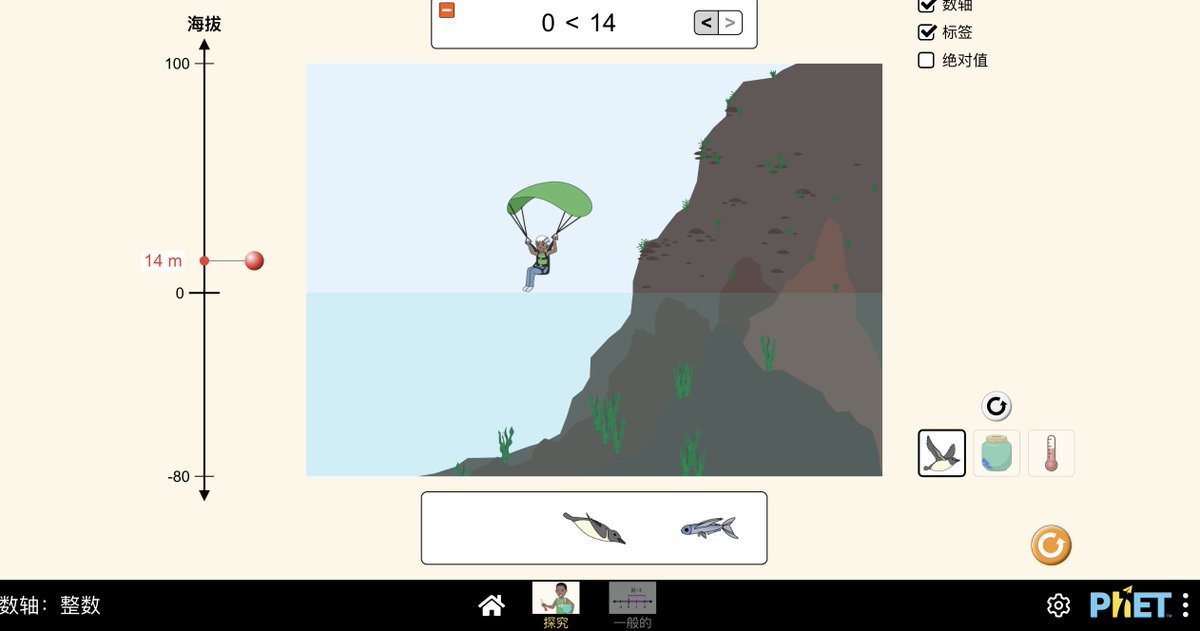Switch to the piggy bank jar scene

click(996, 453)
